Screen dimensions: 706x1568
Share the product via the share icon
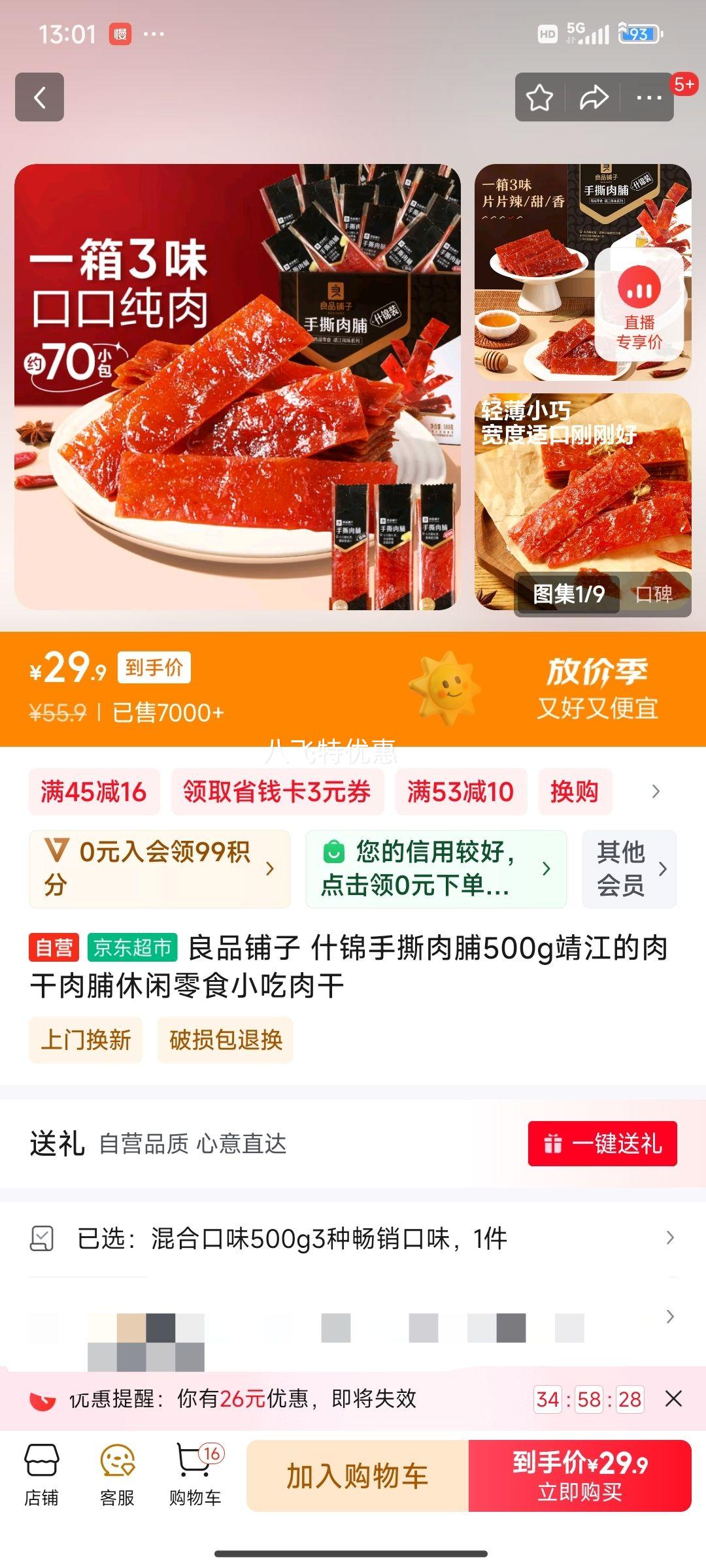(x=592, y=97)
